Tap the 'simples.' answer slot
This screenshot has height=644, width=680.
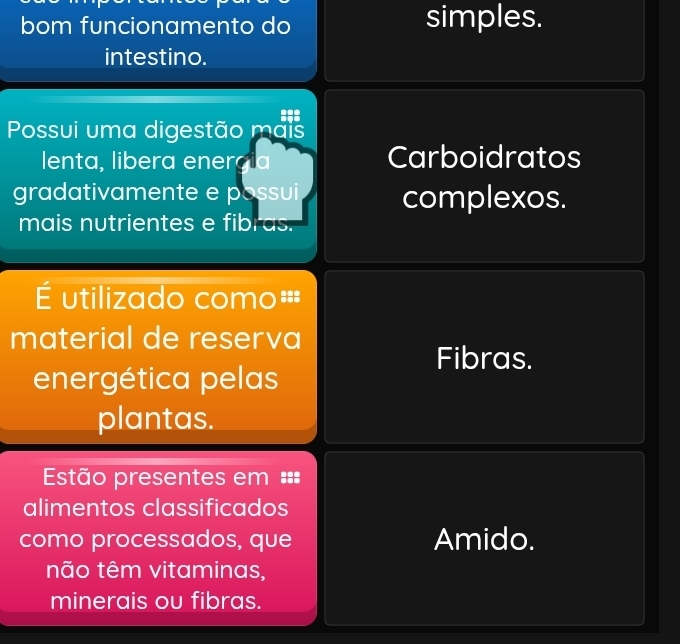[x=484, y=38]
